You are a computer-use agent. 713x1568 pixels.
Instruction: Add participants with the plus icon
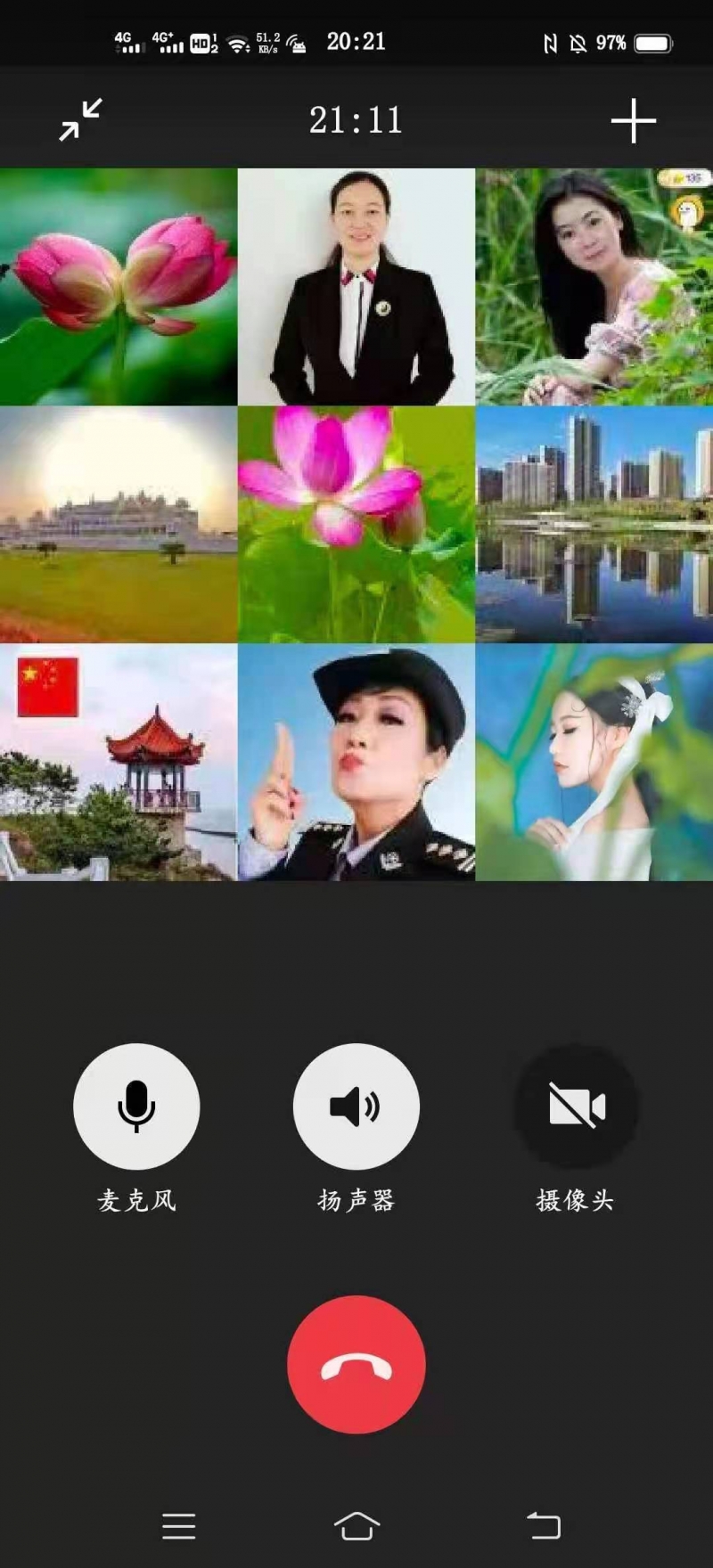(x=633, y=121)
